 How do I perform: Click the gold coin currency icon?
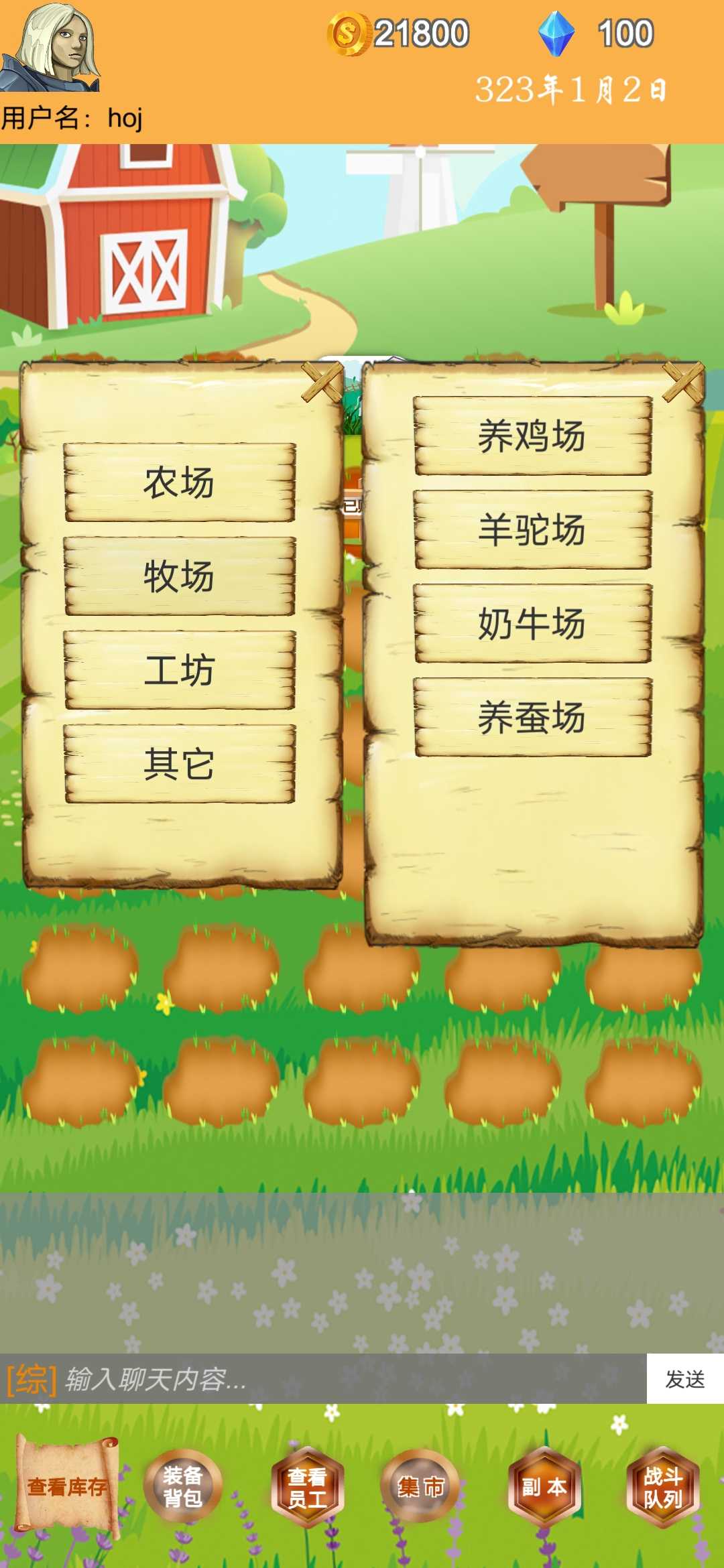point(348,34)
